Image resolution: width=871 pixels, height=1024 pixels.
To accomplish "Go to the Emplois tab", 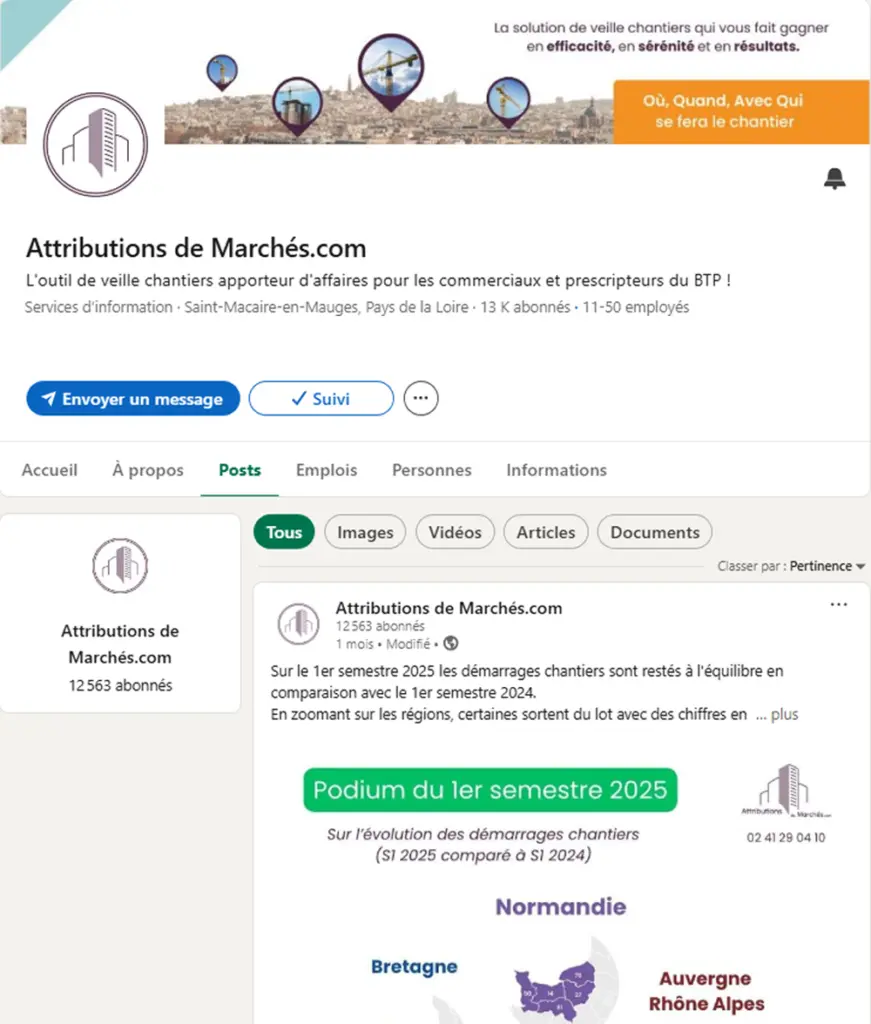I will [326, 470].
